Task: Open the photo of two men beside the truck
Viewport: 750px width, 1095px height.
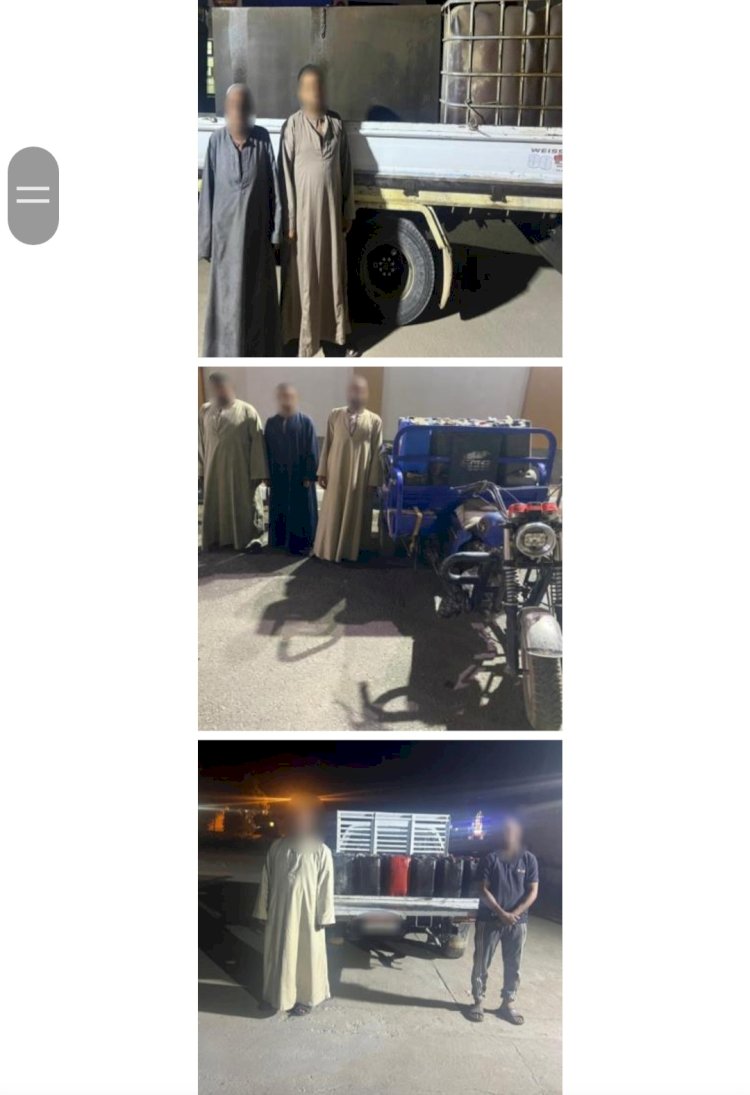Action: tap(380, 180)
